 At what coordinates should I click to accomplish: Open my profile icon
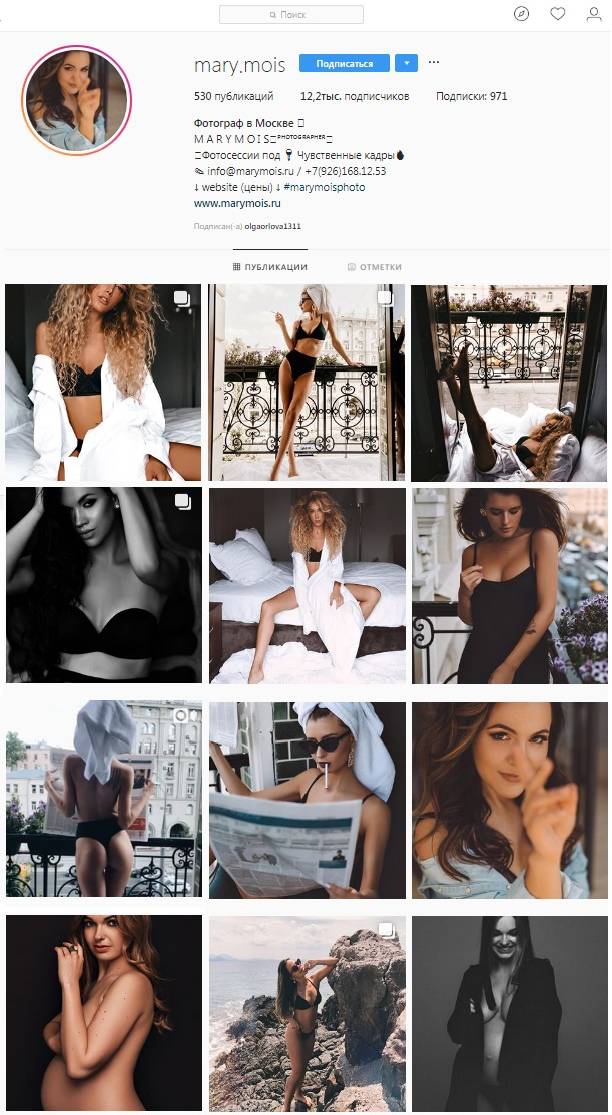(594, 14)
